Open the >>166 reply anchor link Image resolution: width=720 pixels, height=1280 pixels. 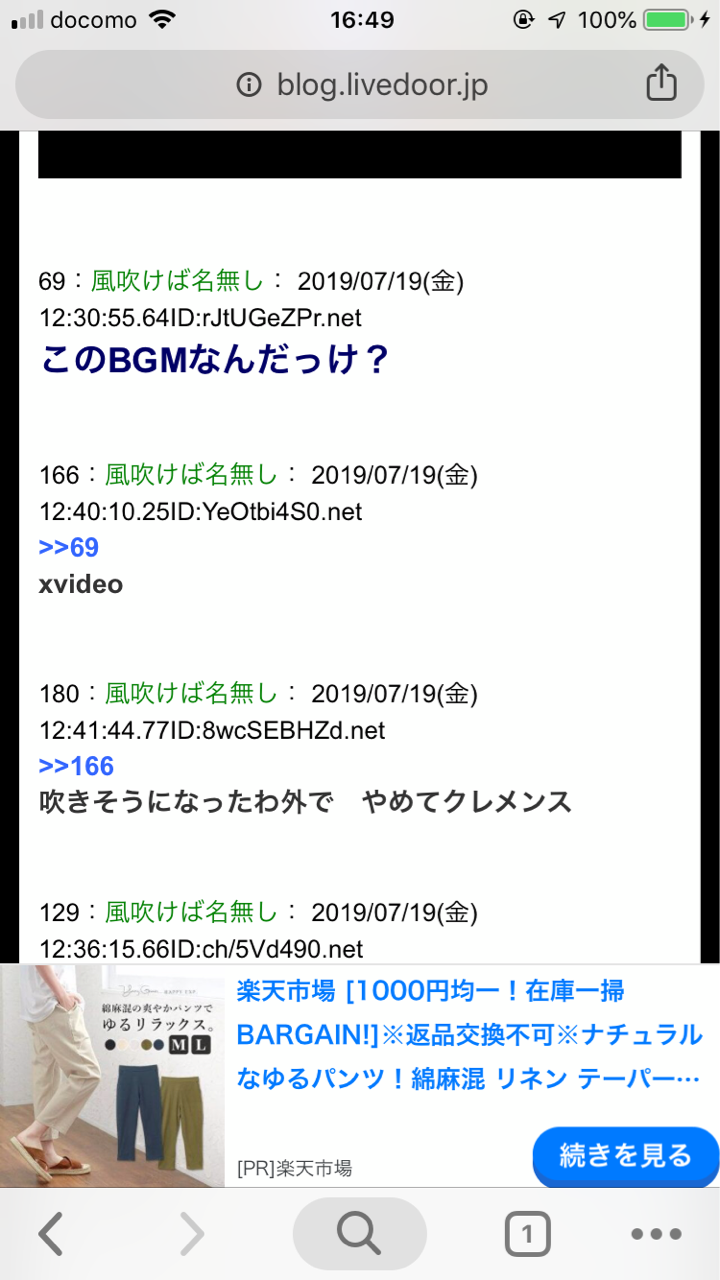[77, 767]
